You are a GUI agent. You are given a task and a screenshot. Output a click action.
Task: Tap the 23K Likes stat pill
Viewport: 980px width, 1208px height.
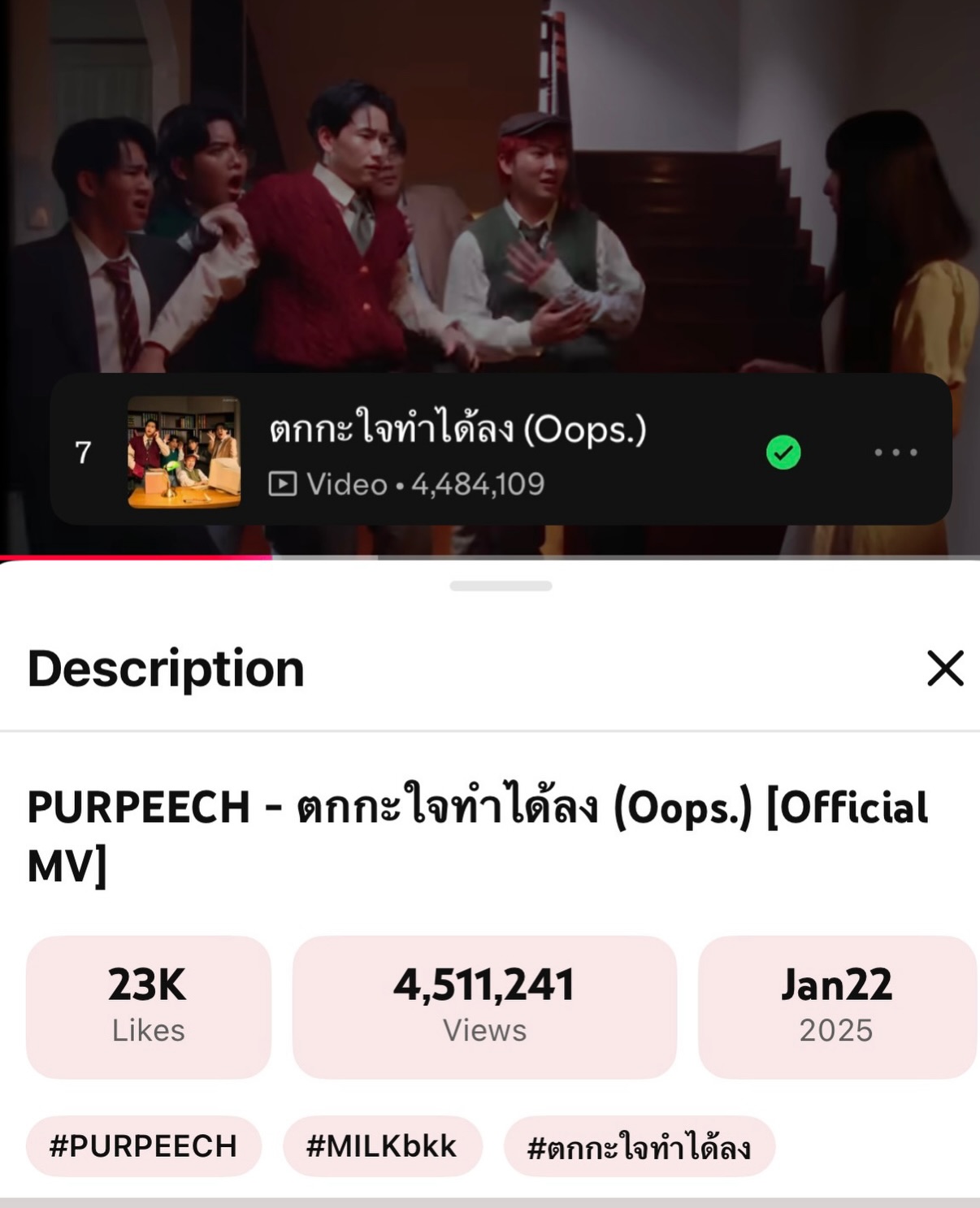pos(148,1007)
